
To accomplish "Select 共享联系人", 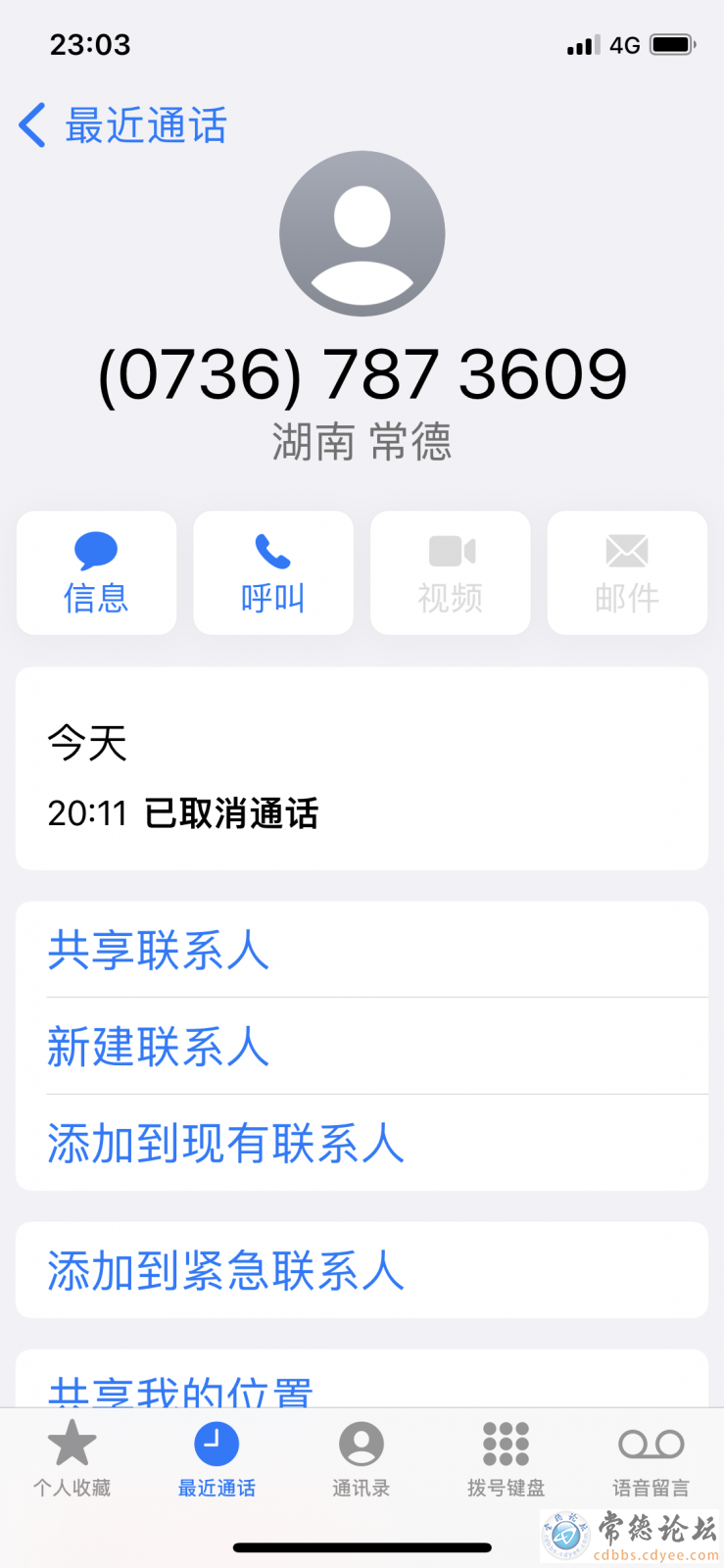I will pyautogui.click(x=362, y=950).
